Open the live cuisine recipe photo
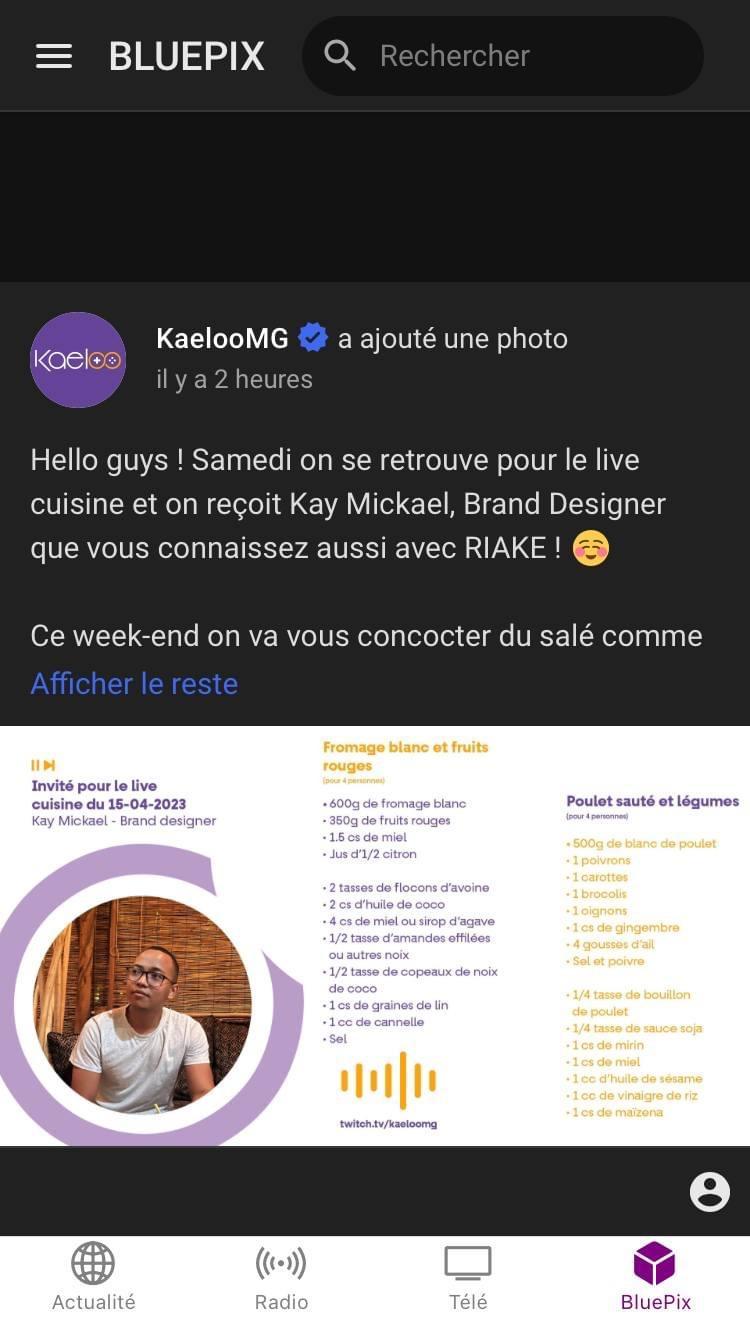Viewport: 750px width, 1334px height. point(375,935)
